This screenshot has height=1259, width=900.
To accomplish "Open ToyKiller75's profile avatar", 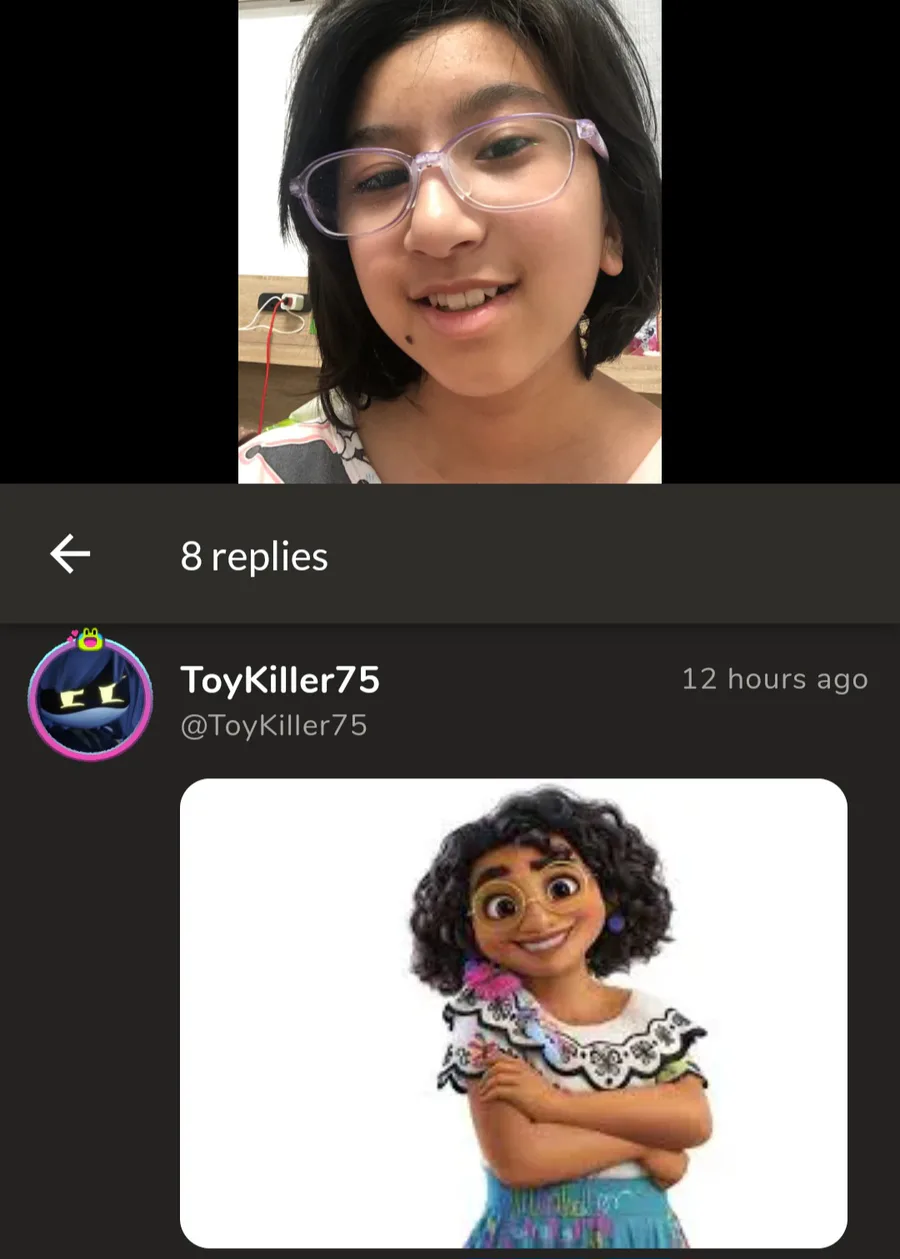I will click(90, 697).
